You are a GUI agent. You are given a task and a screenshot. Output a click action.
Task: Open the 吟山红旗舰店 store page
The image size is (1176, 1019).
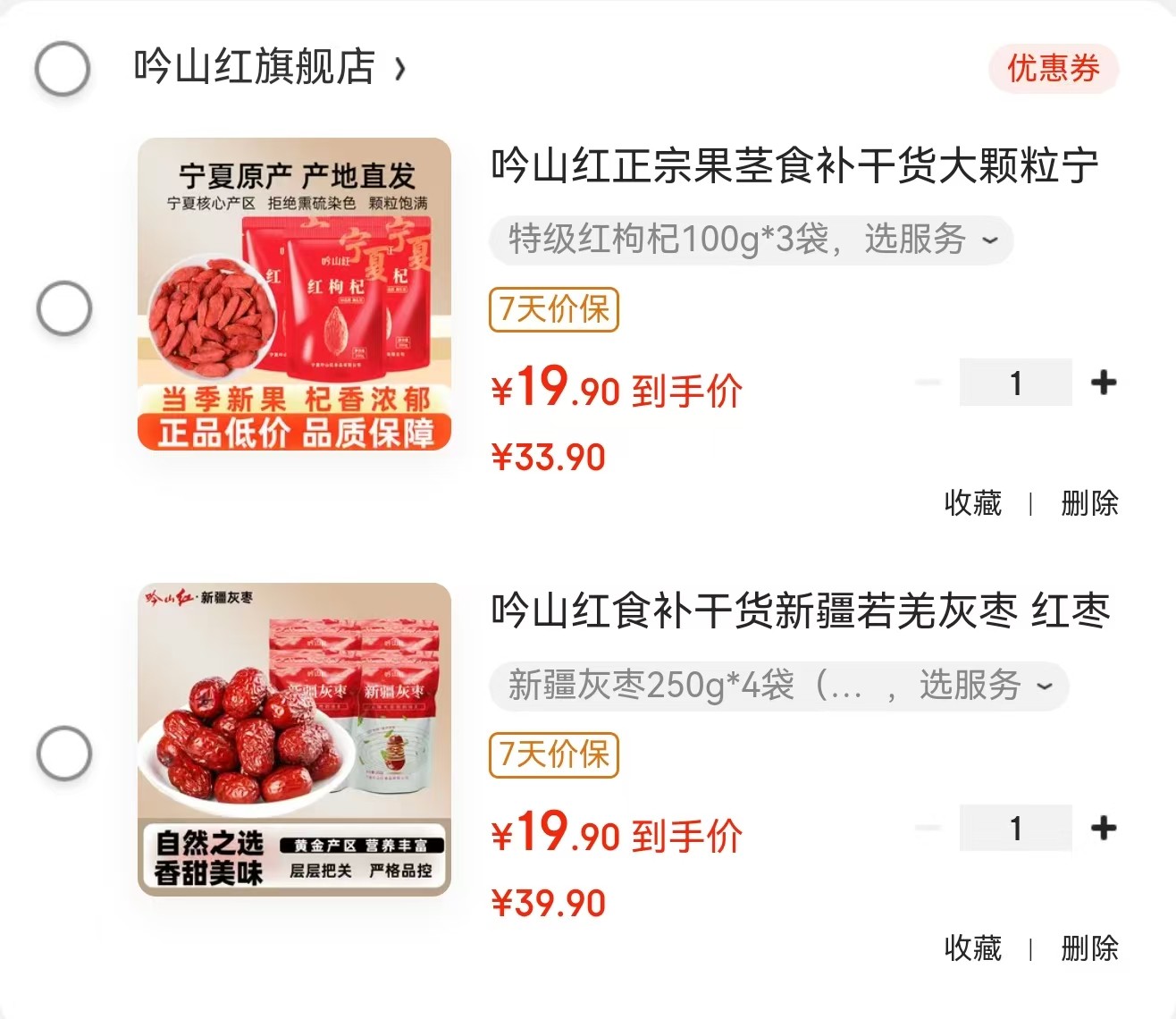coord(268,67)
